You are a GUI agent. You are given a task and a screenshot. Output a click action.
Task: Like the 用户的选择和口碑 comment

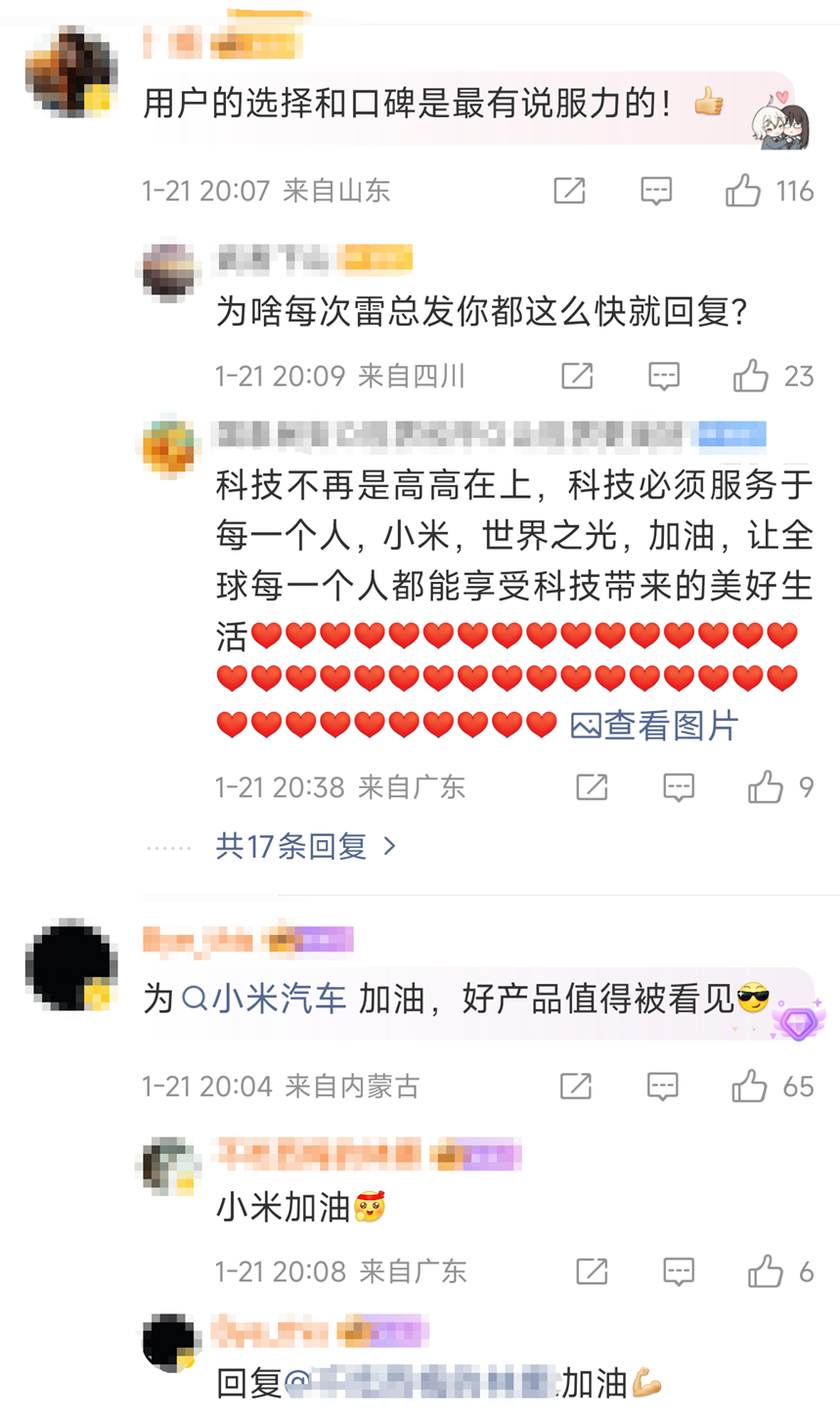743,191
